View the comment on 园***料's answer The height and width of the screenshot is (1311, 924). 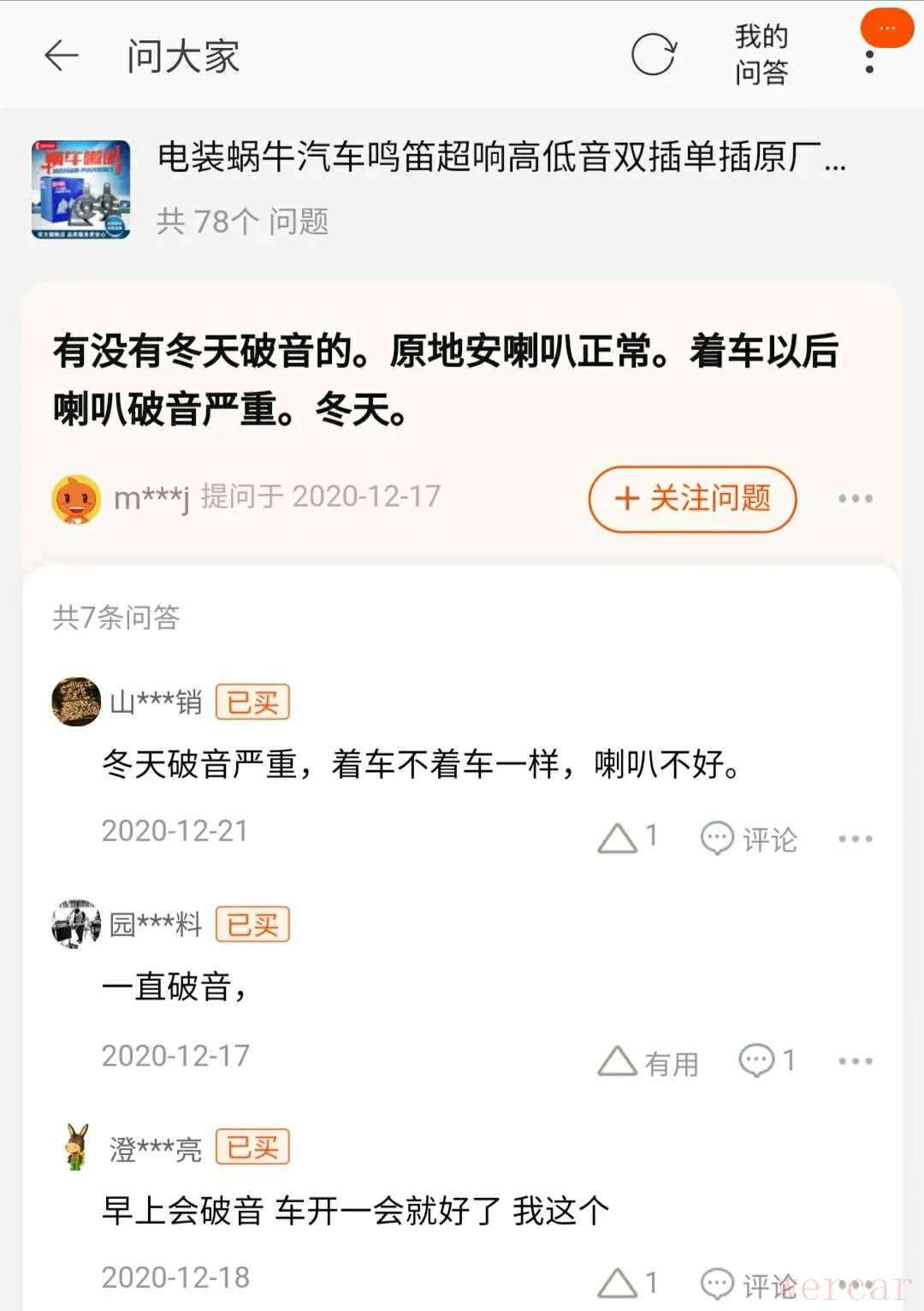767,1061
